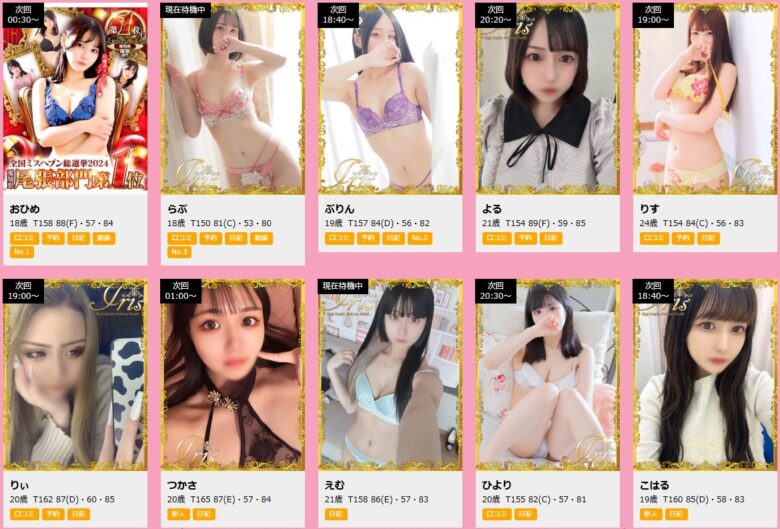Image resolution: width=780 pixels, height=529 pixels.
Task: Open つかさ's profile card
Action: pyautogui.click(x=232, y=375)
